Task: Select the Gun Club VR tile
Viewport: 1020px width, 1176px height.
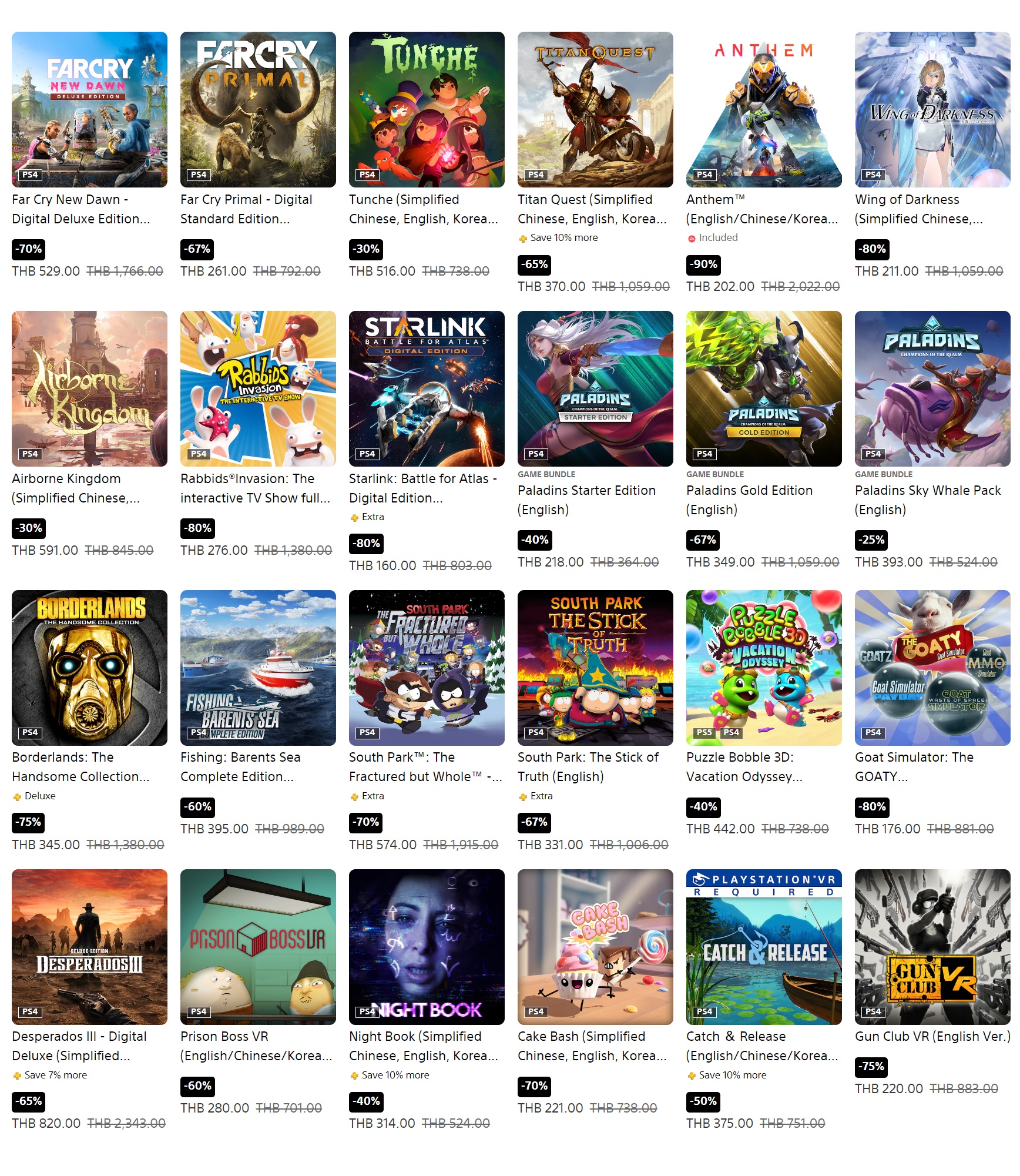Action: 932,947
